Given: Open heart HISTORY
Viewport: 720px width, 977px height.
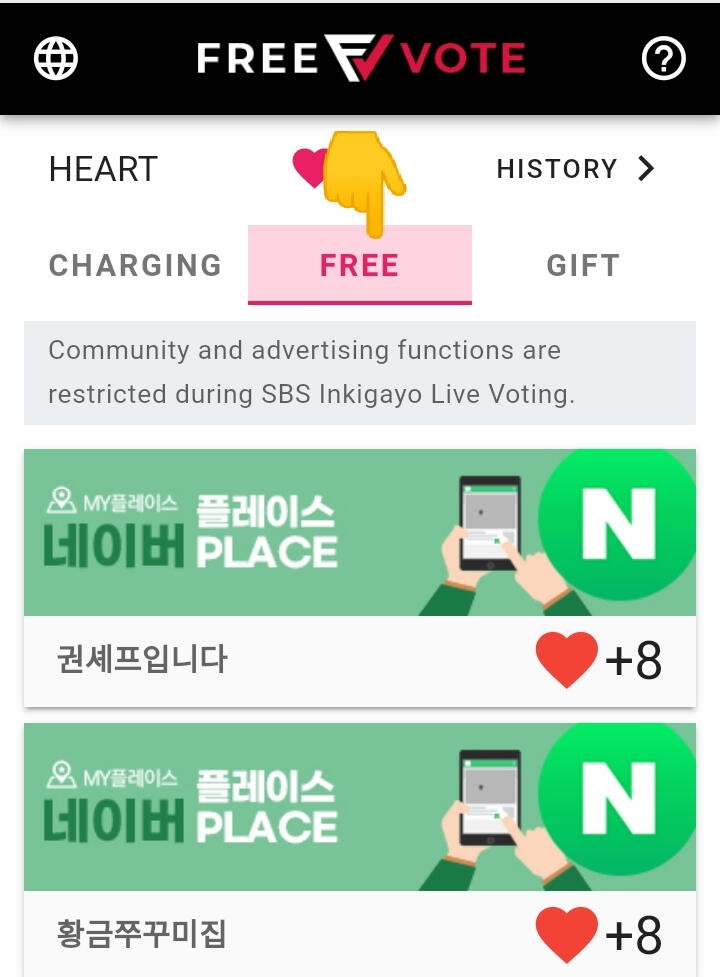Looking at the screenshot, I should [575, 169].
